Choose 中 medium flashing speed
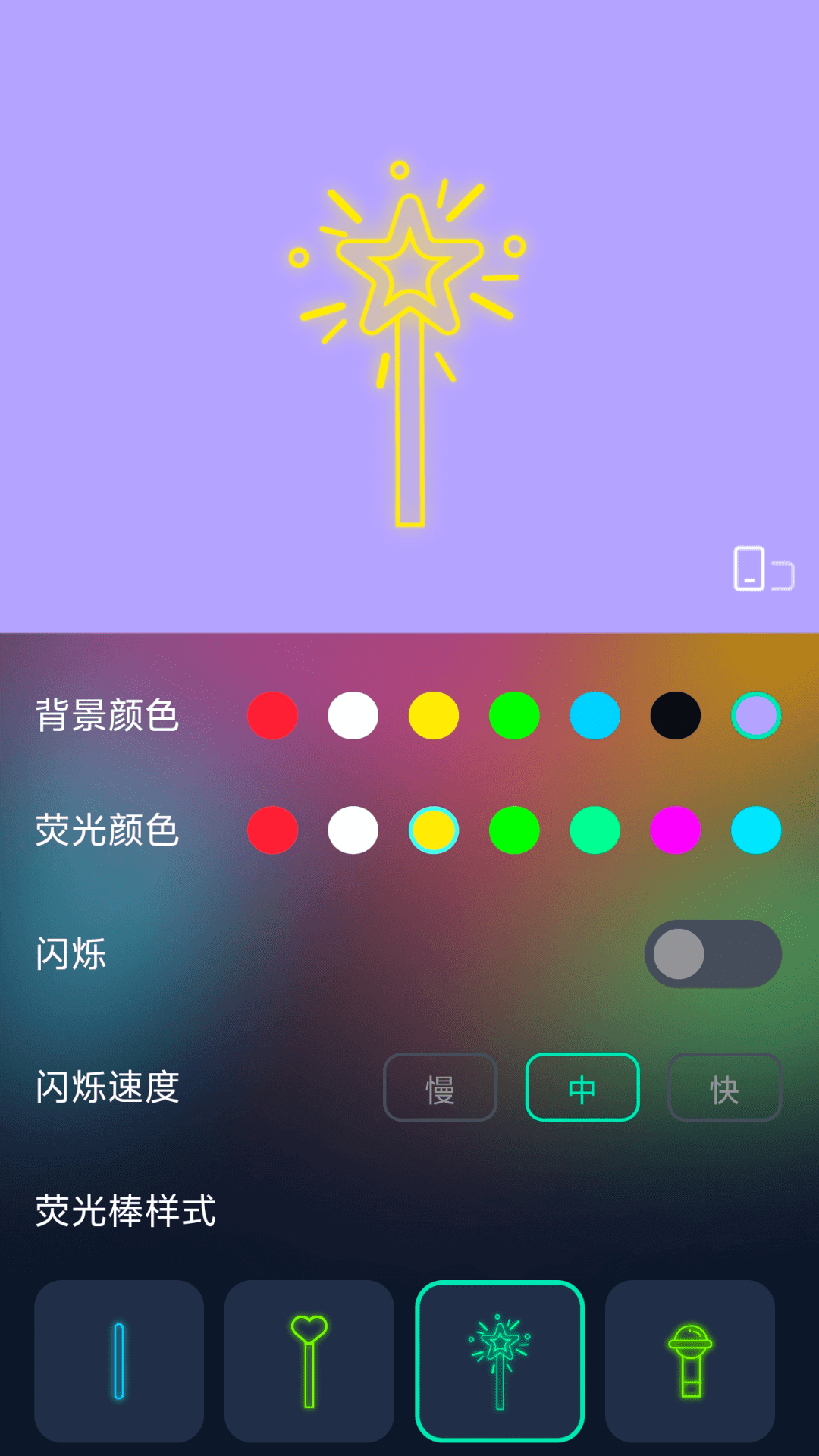The width and height of the screenshot is (819, 1456). [582, 1087]
